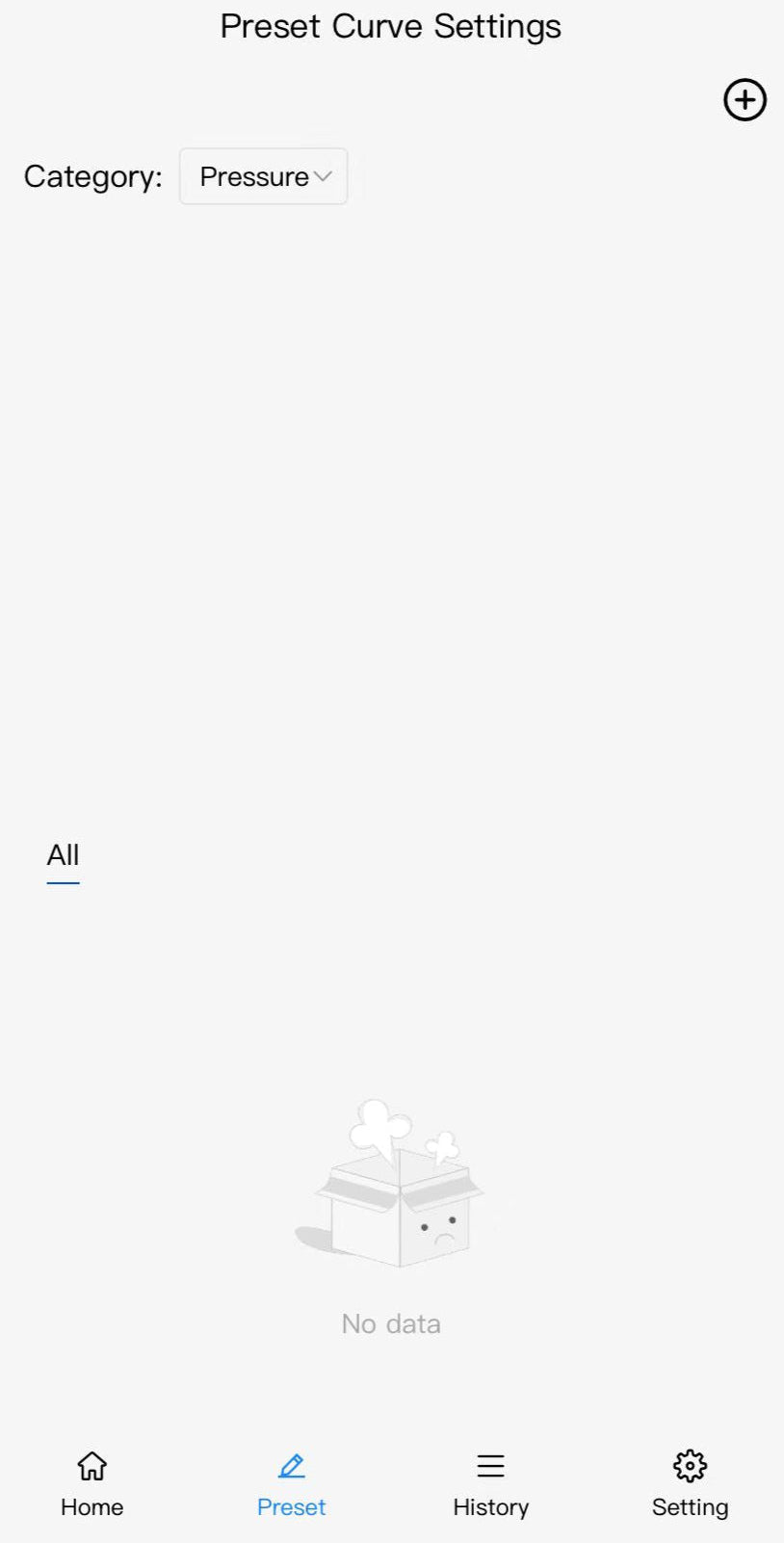Expand the Pressure category dropdown
The width and height of the screenshot is (784, 1543).
click(x=263, y=176)
